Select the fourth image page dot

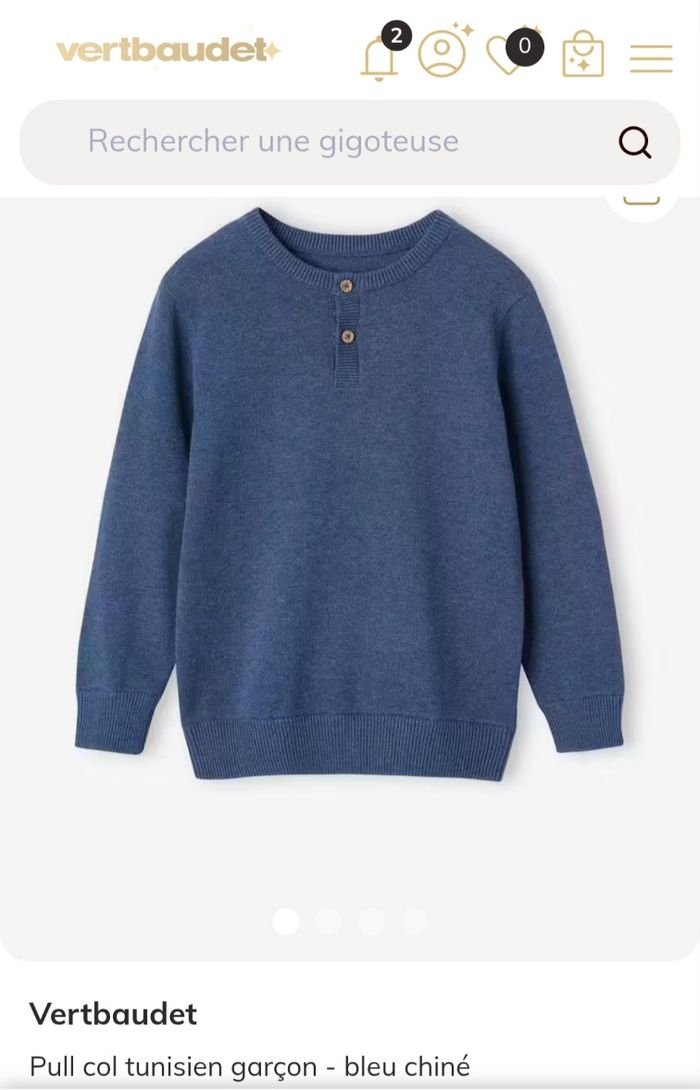tap(414, 921)
